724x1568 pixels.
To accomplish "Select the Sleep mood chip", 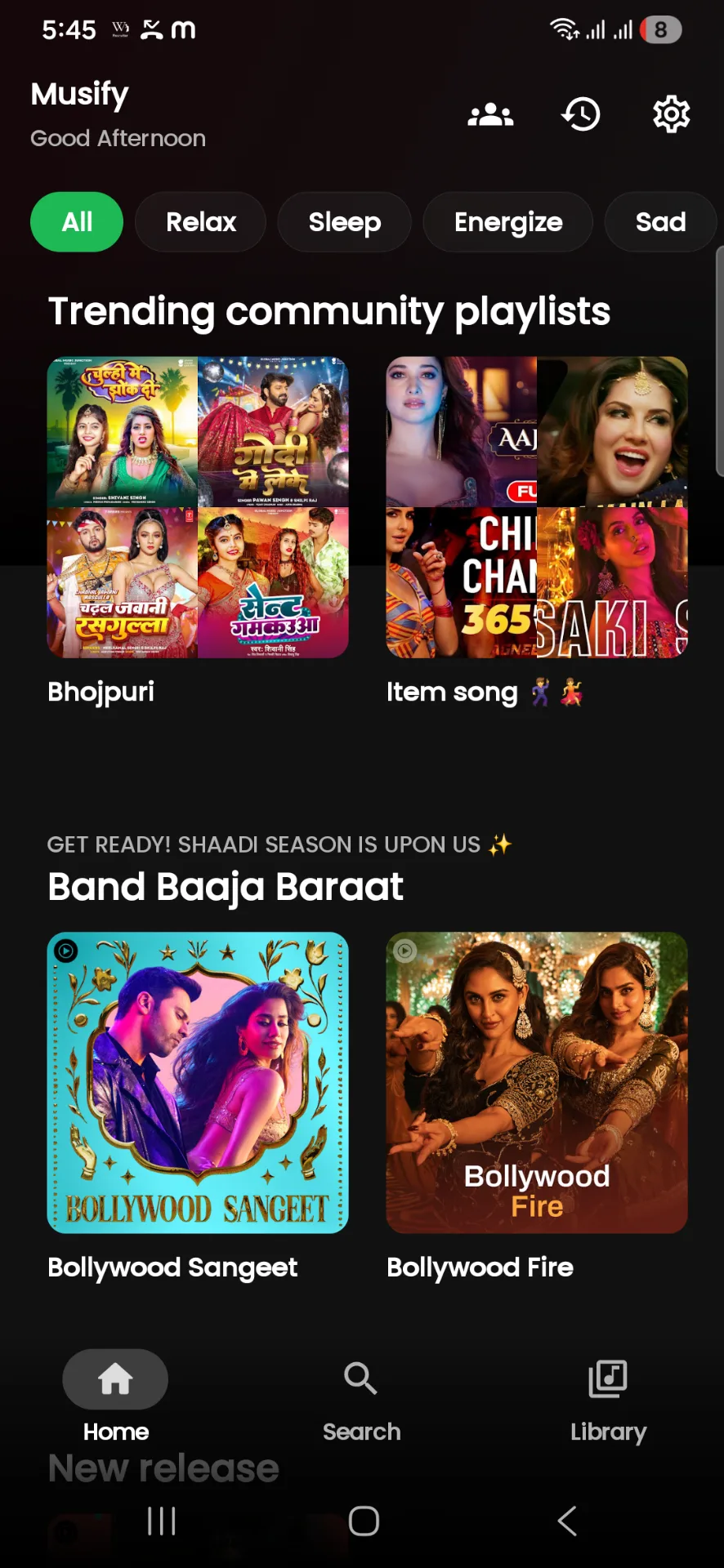I will point(345,222).
